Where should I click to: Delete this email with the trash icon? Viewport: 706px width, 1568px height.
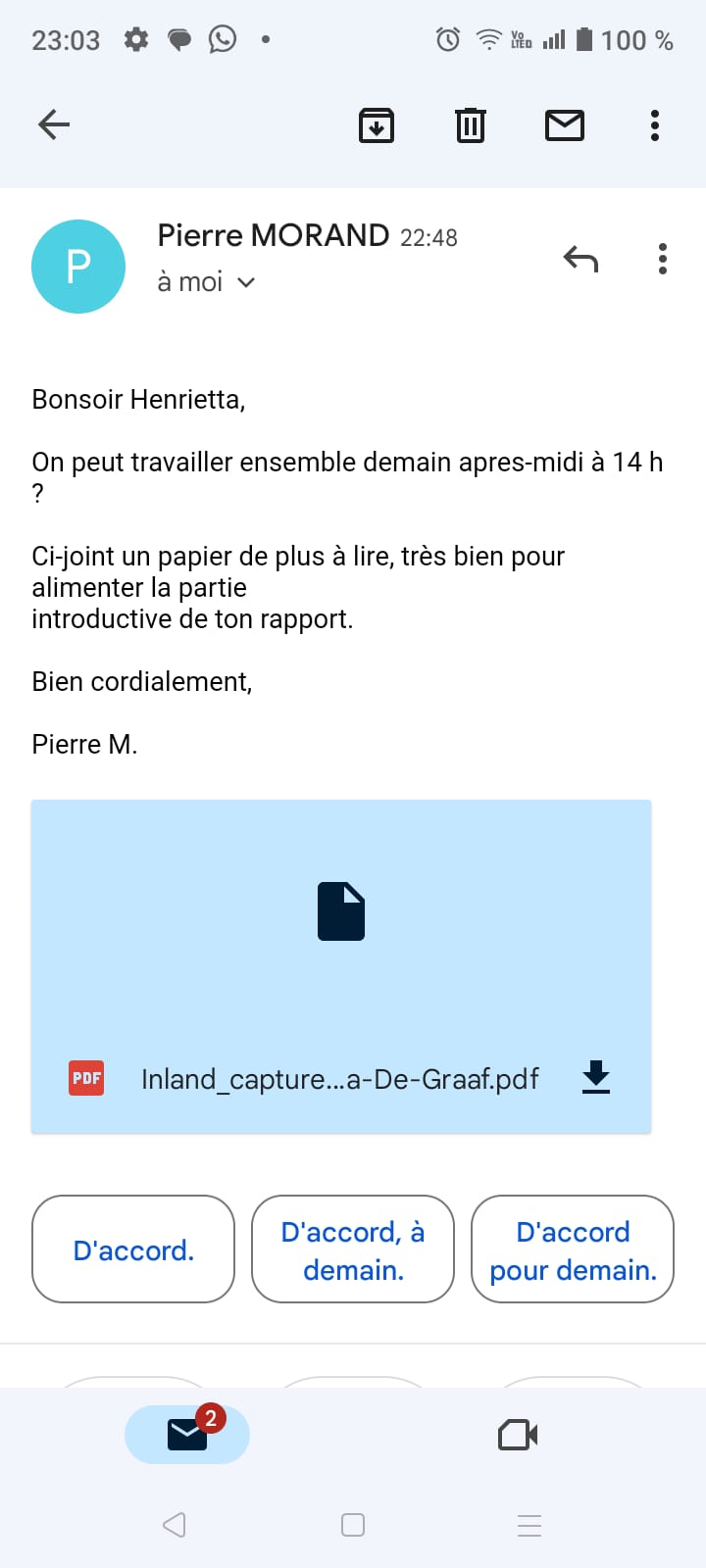(471, 125)
